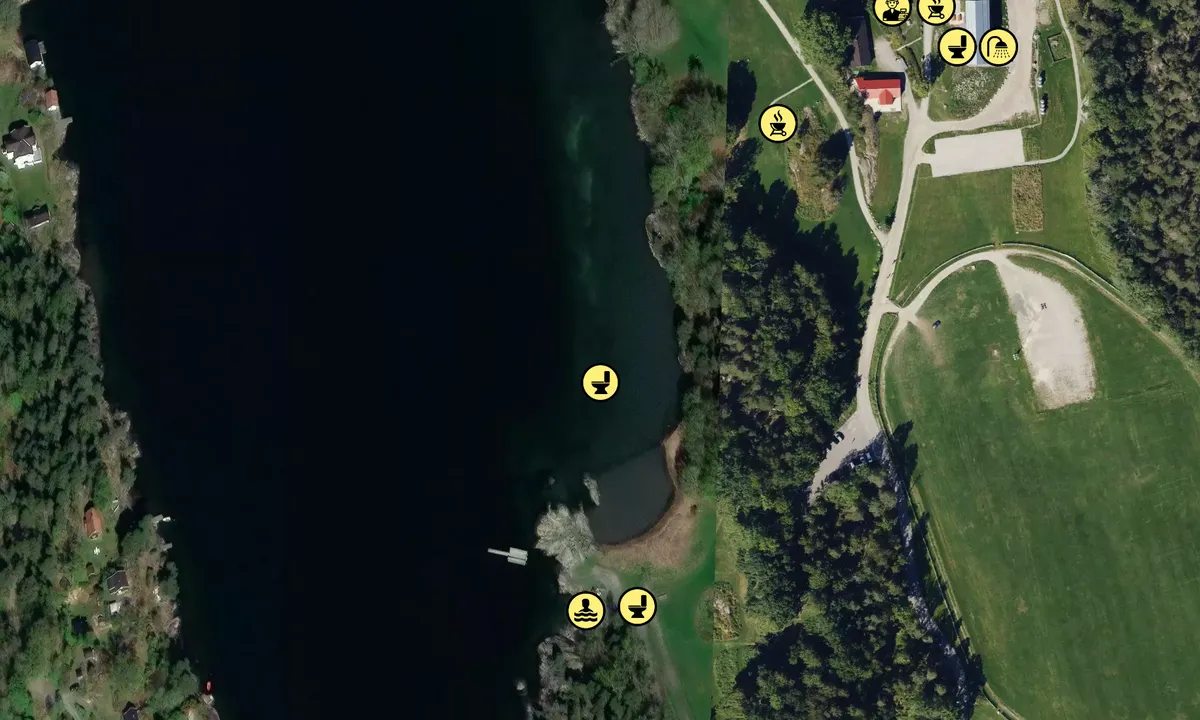The height and width of the screenshot is (720, 1200).
Task: Open the shower facility marker
Action: pos(998,47)
